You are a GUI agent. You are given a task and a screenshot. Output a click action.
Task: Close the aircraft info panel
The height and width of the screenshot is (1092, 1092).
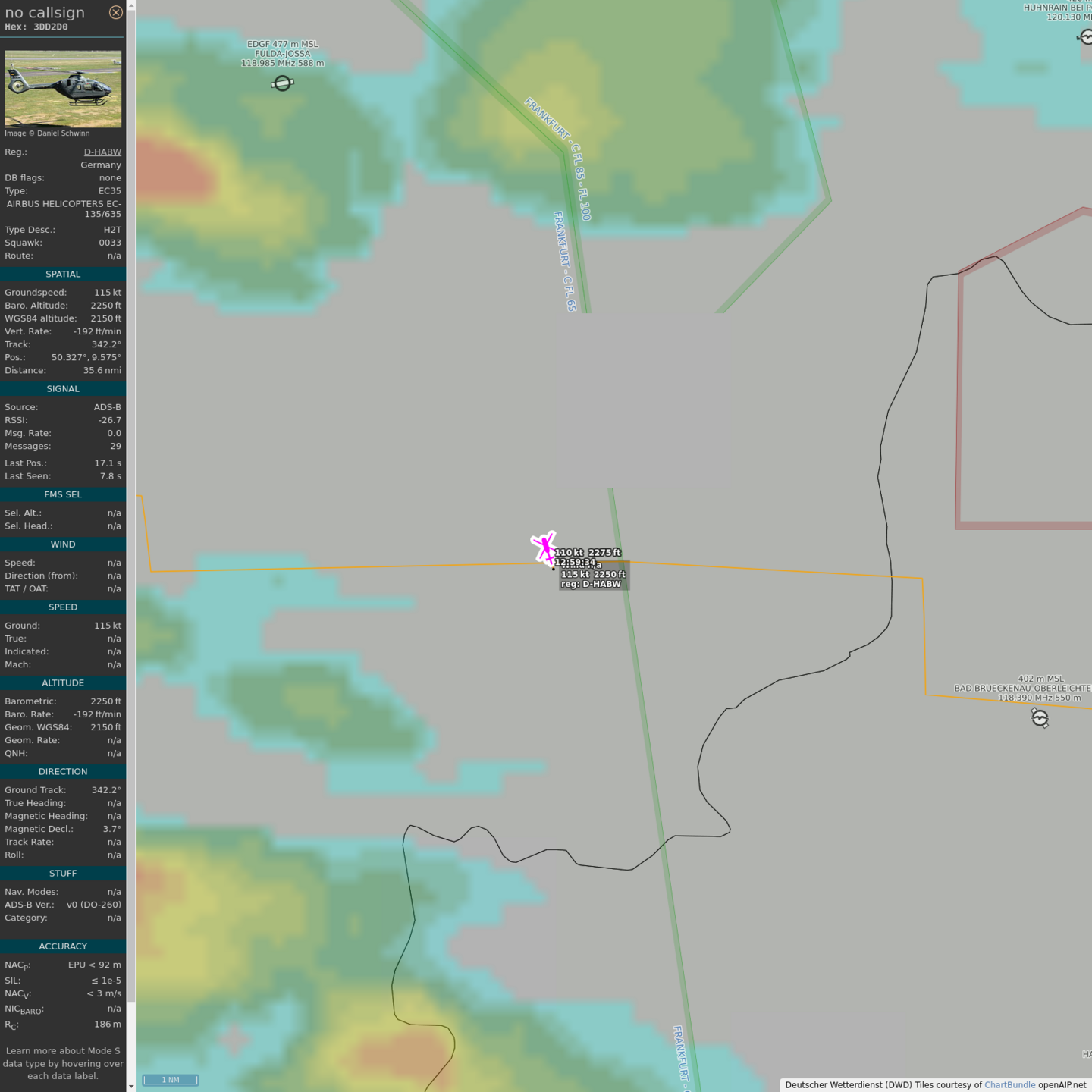115,12
